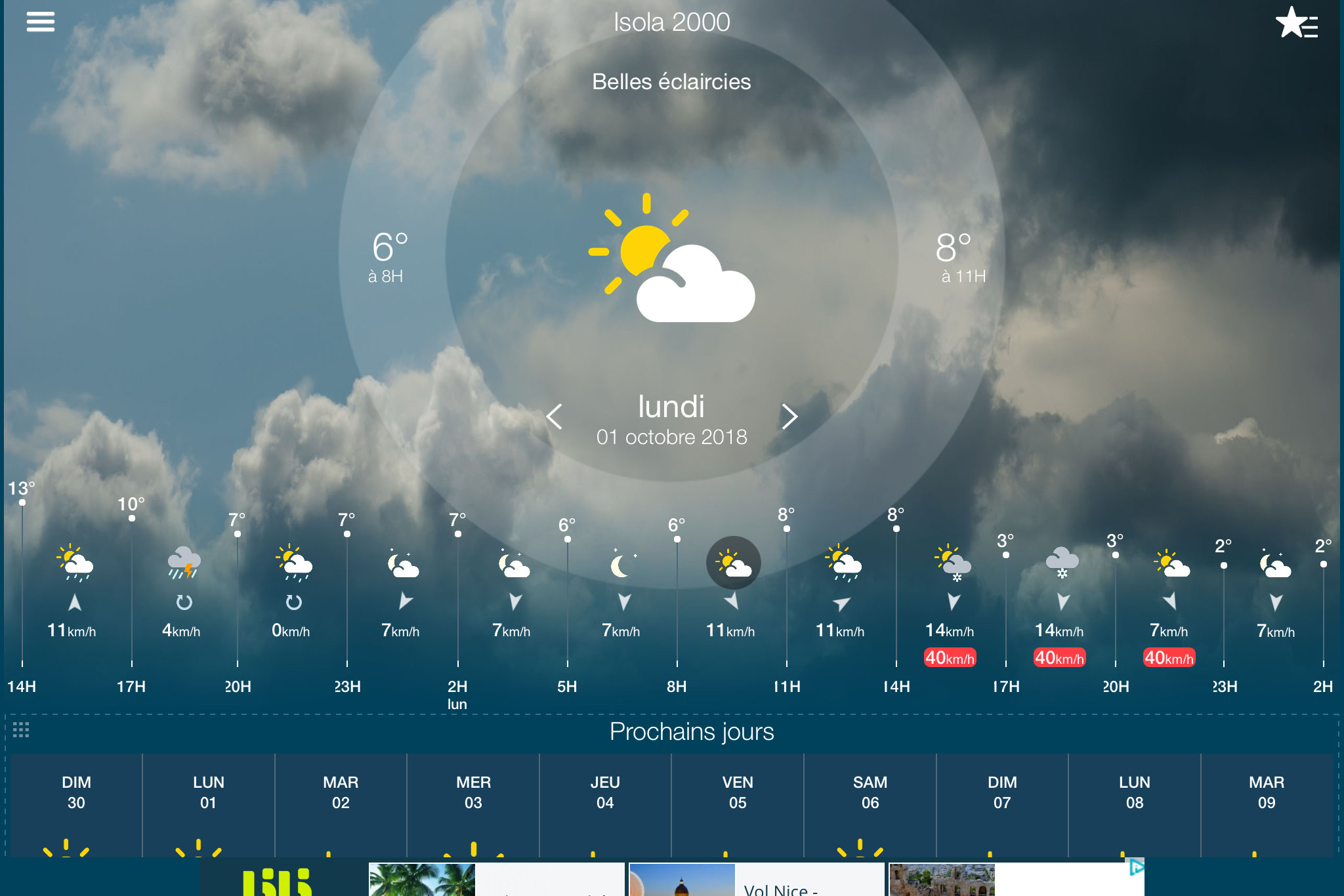Screen dimensions: 1344x896
Task: Open the Vol Nice advertisement
Action: [x=756, y=880]
